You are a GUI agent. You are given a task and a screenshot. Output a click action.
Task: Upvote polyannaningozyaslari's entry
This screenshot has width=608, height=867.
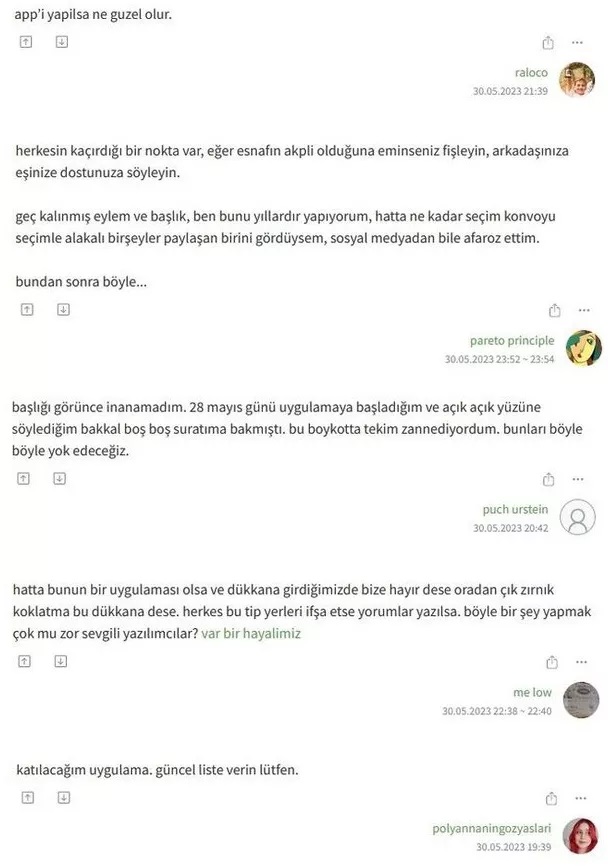[26, 797]
